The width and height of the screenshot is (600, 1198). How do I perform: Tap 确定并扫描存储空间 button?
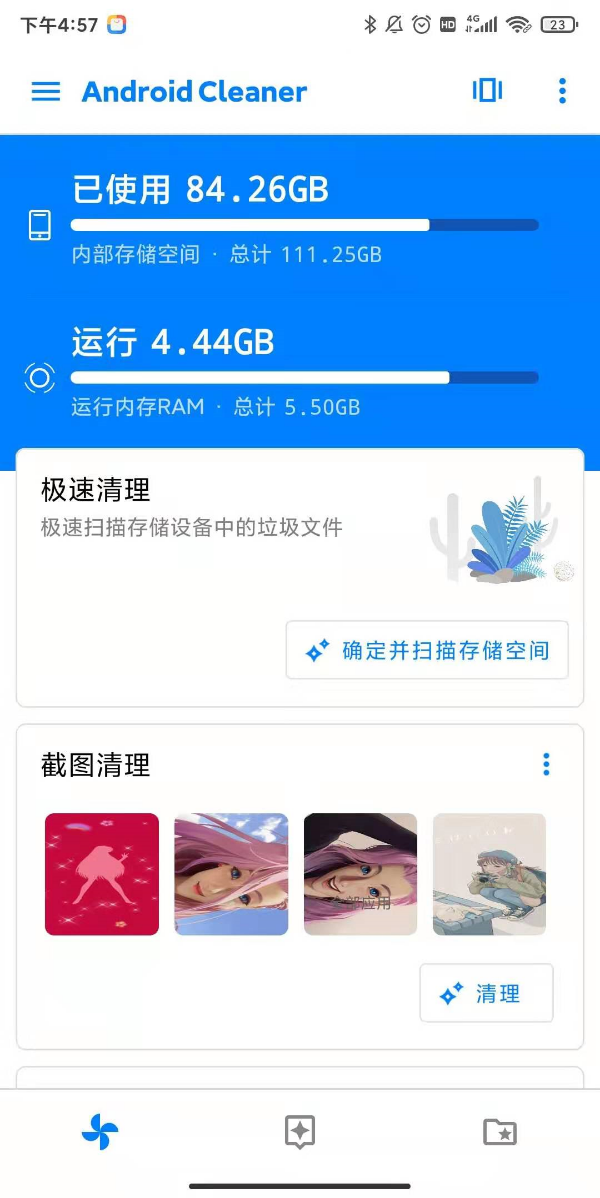pyautogui.click(x=427, y=650)
